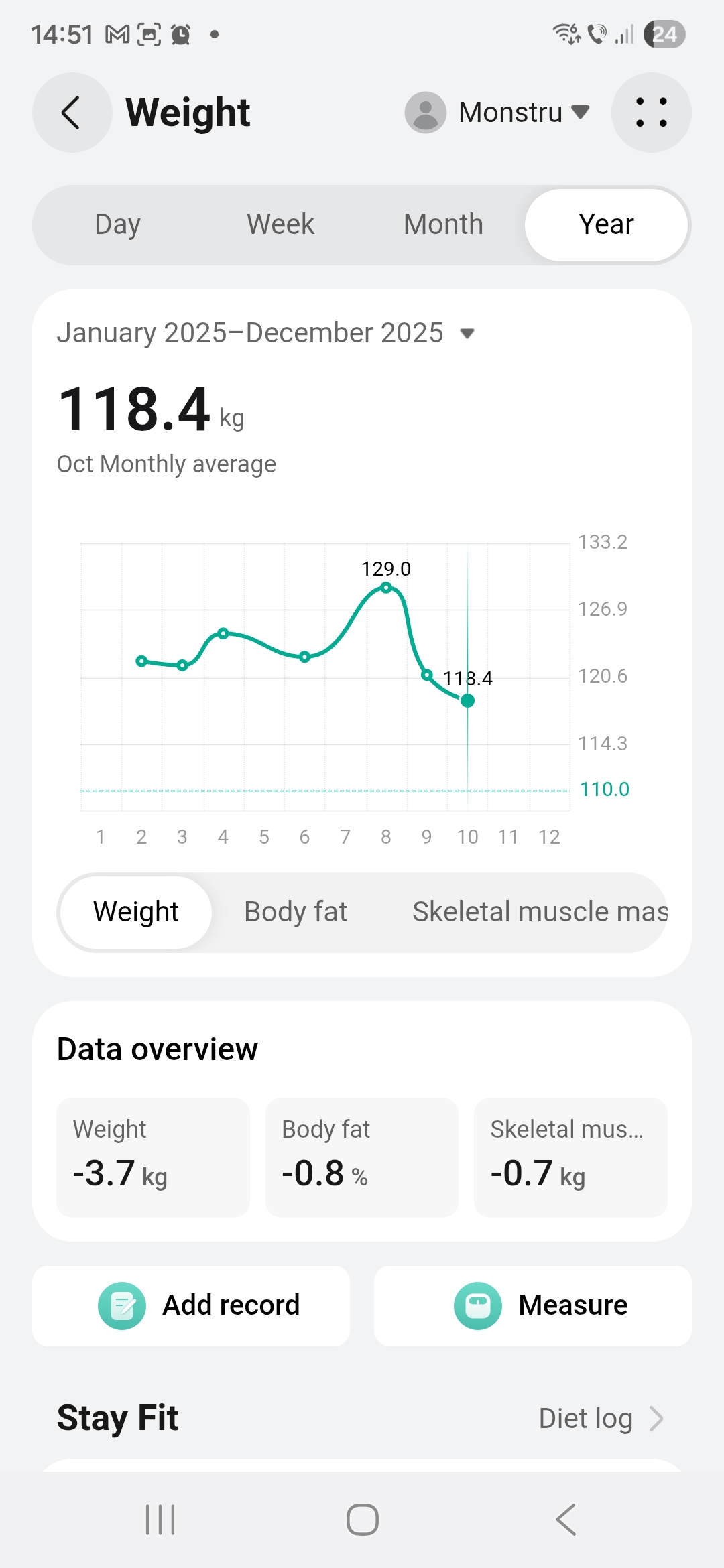724x1568 pixels.
Task: Open the Diet log
Action: tap(600, 1418)
